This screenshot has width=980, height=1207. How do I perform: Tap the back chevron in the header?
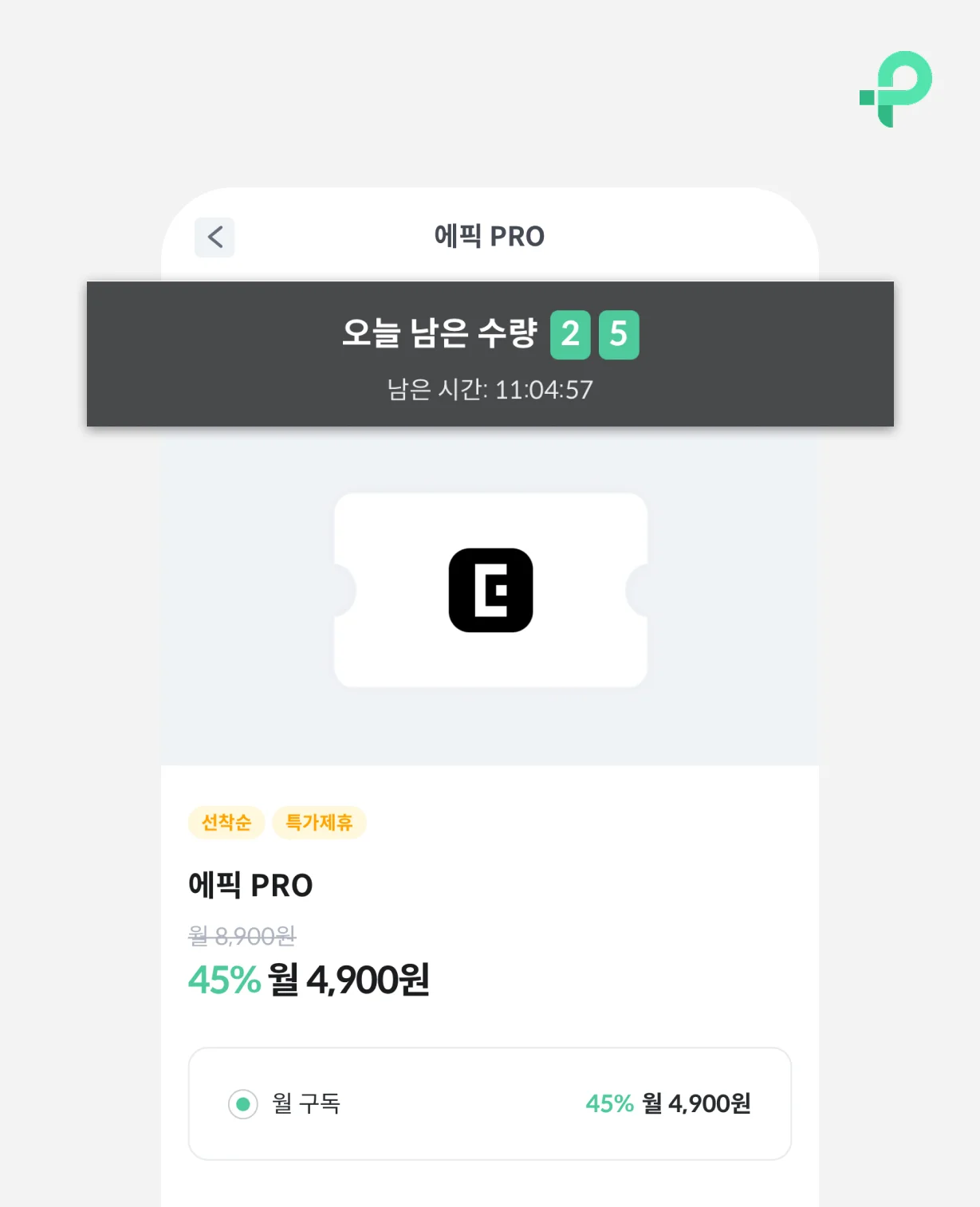(x=214, y=237)
